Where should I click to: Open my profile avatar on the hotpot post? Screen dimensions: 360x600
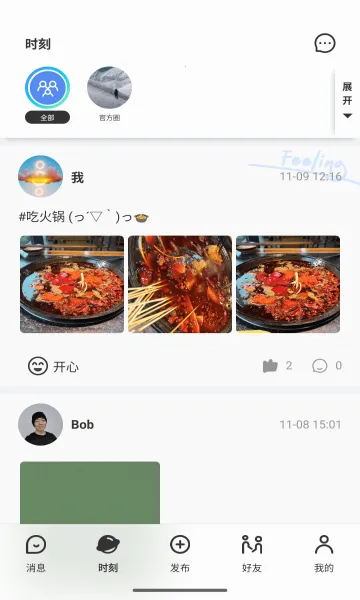(x=41, y=176)
